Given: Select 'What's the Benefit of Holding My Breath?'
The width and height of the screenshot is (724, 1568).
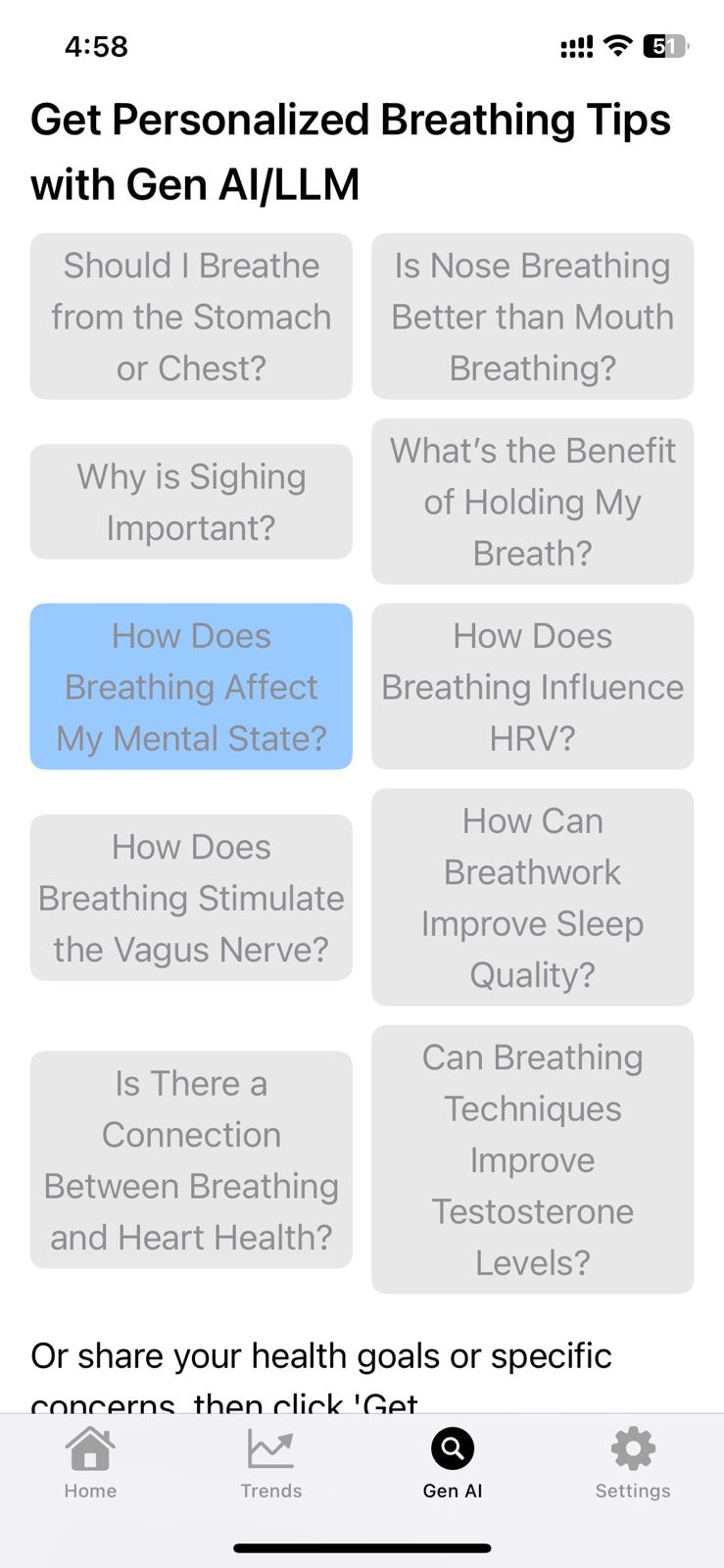Looking at the screenshot, I should (532, 502).
